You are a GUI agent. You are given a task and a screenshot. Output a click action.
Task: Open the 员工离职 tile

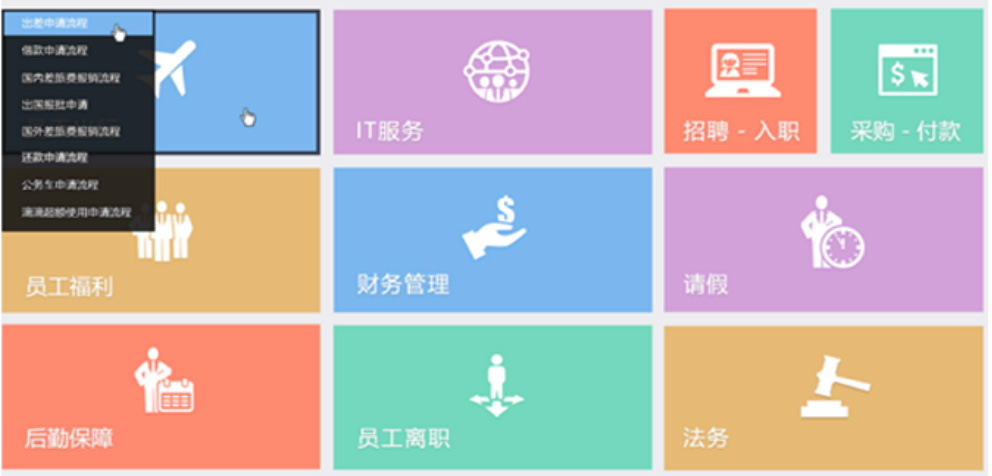pos(492,396)
